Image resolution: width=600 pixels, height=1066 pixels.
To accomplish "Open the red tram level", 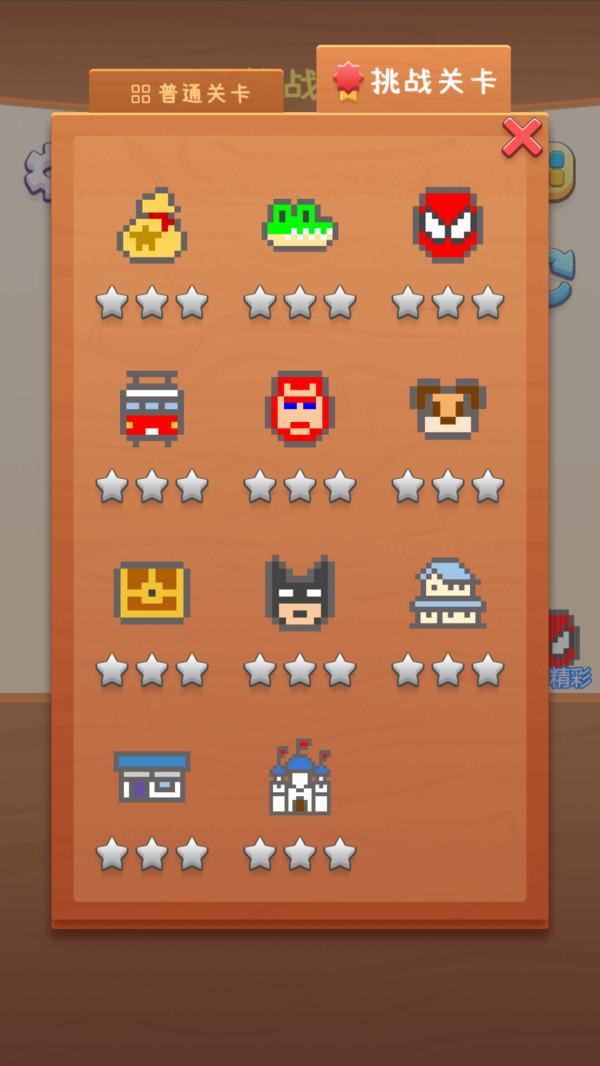I will (x=152, y=408).
